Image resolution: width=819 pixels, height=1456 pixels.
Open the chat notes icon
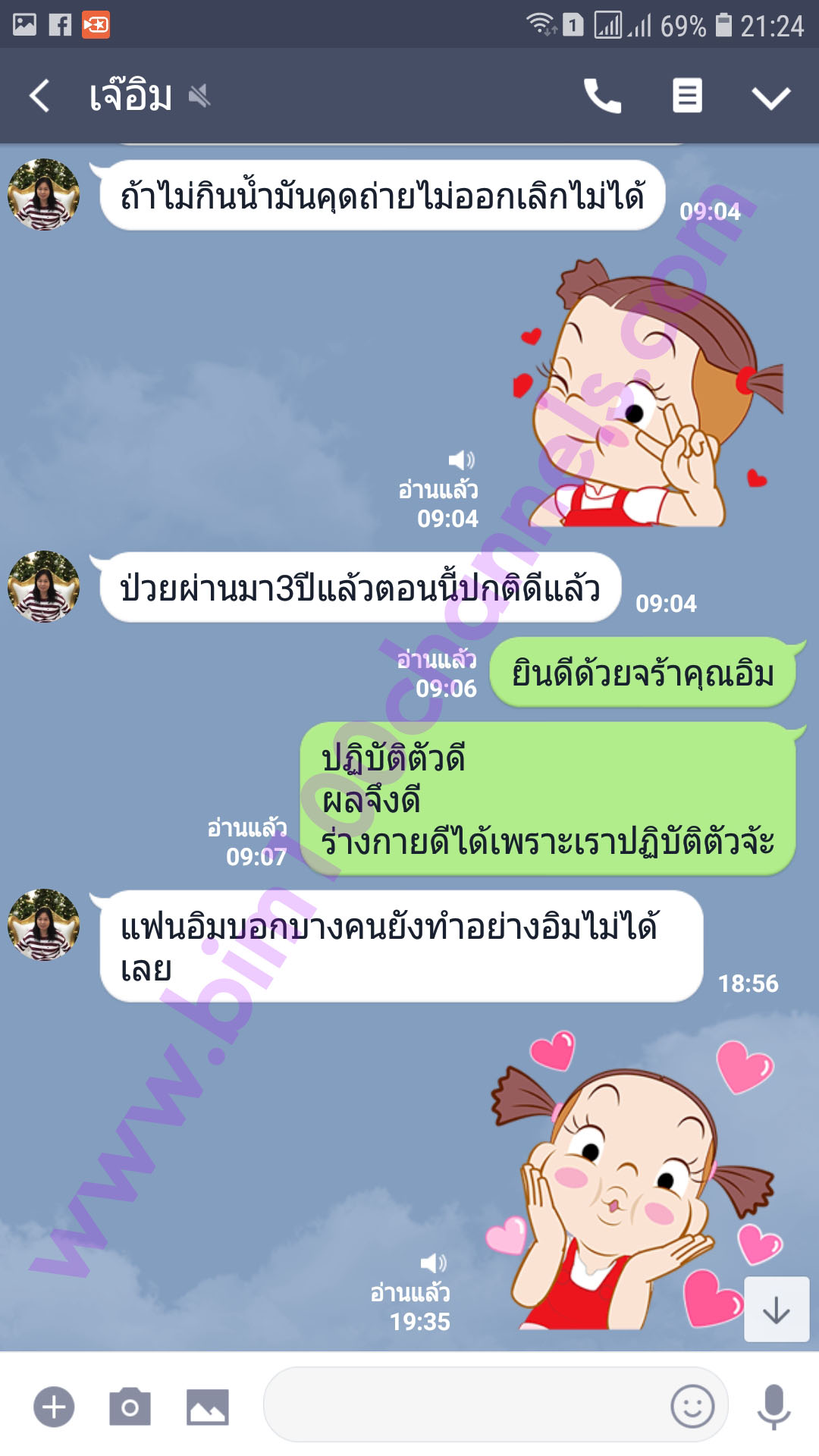[x=687, y=96]
